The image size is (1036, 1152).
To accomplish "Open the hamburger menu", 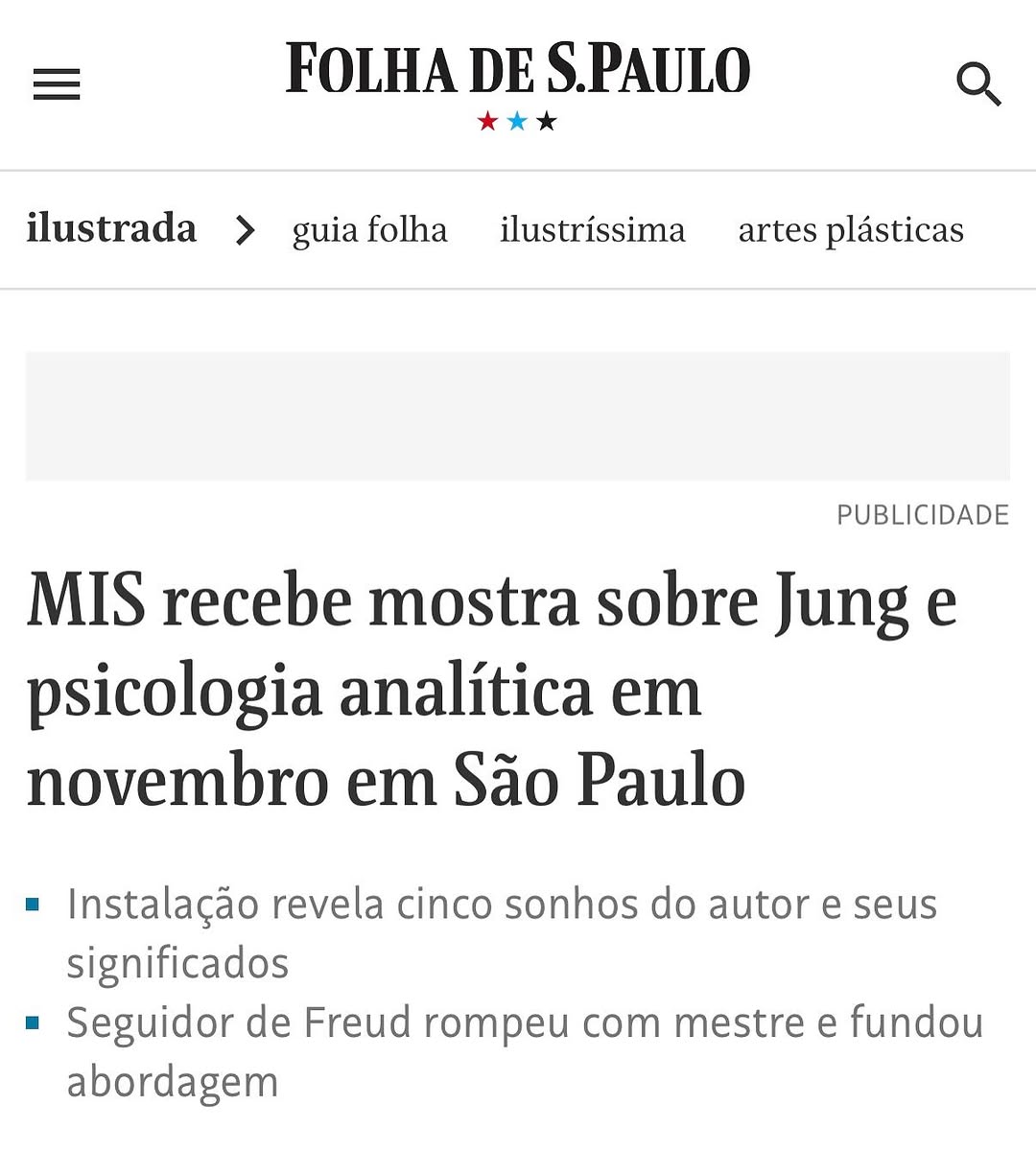I will (x=57, y=84).
